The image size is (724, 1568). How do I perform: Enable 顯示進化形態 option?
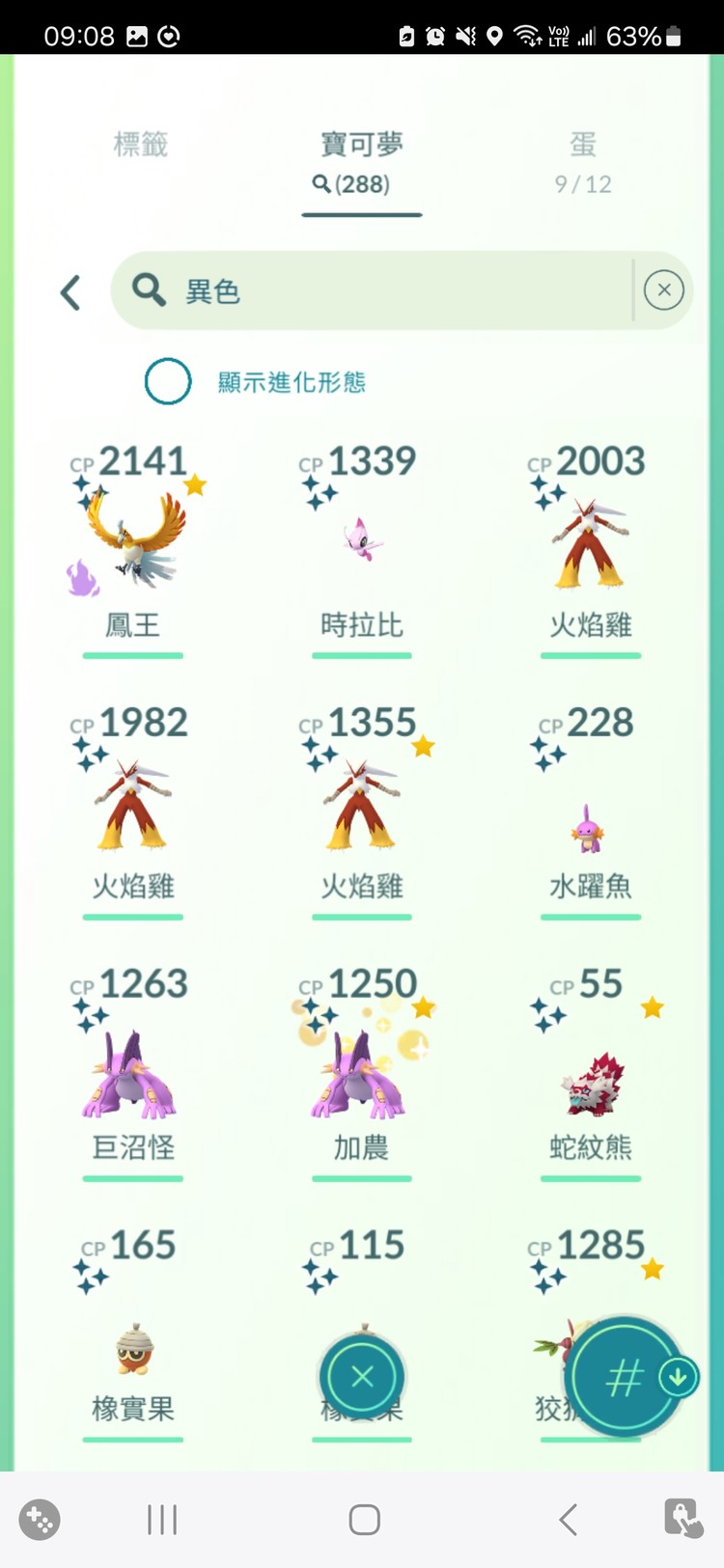click(168, 381)
